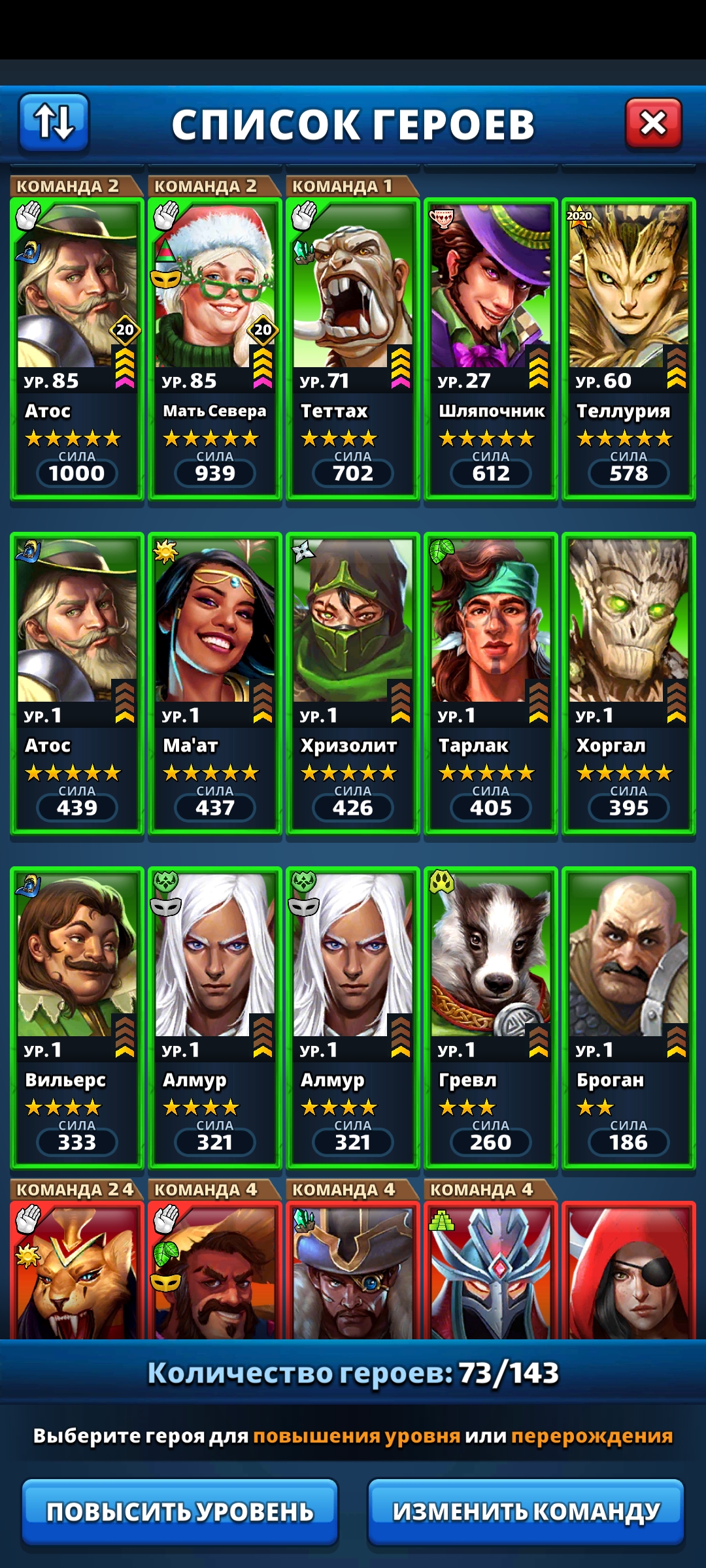This screenshot has width=706, height=1568.
Task: Select the Хризолит hero card
Action: click(x=352, y=683)
